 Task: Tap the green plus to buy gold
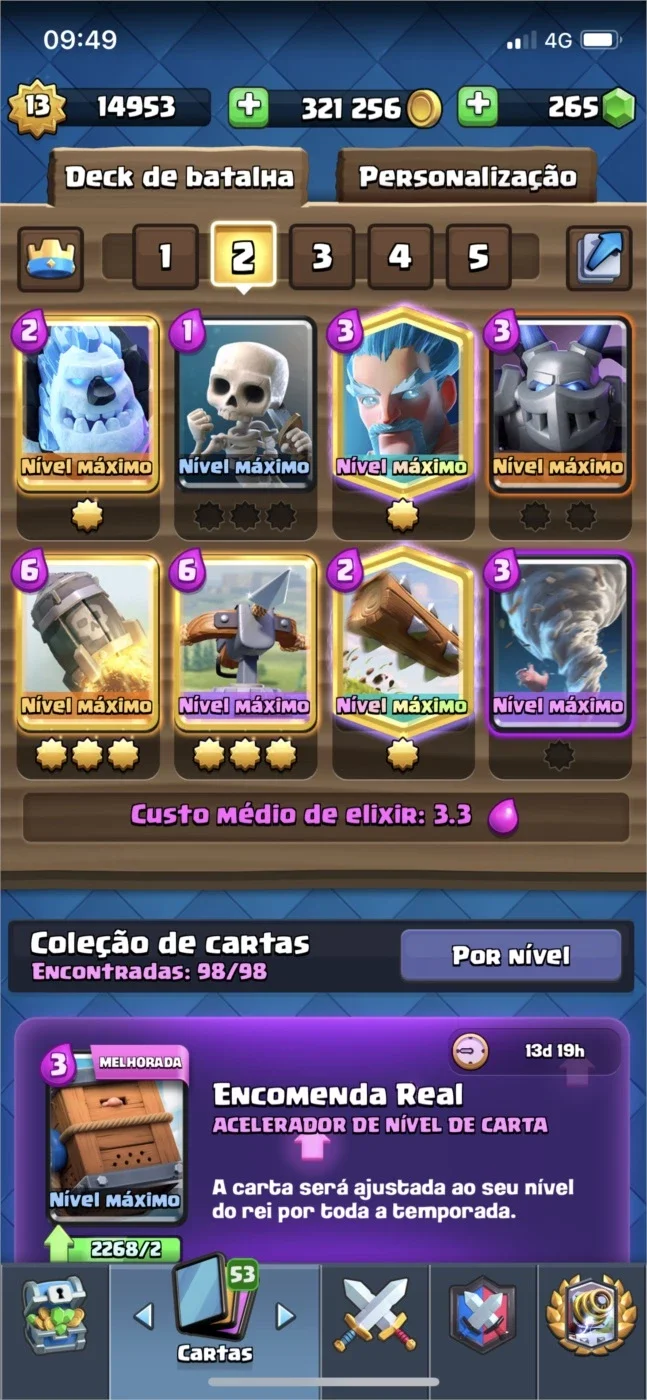pos(249,107)
